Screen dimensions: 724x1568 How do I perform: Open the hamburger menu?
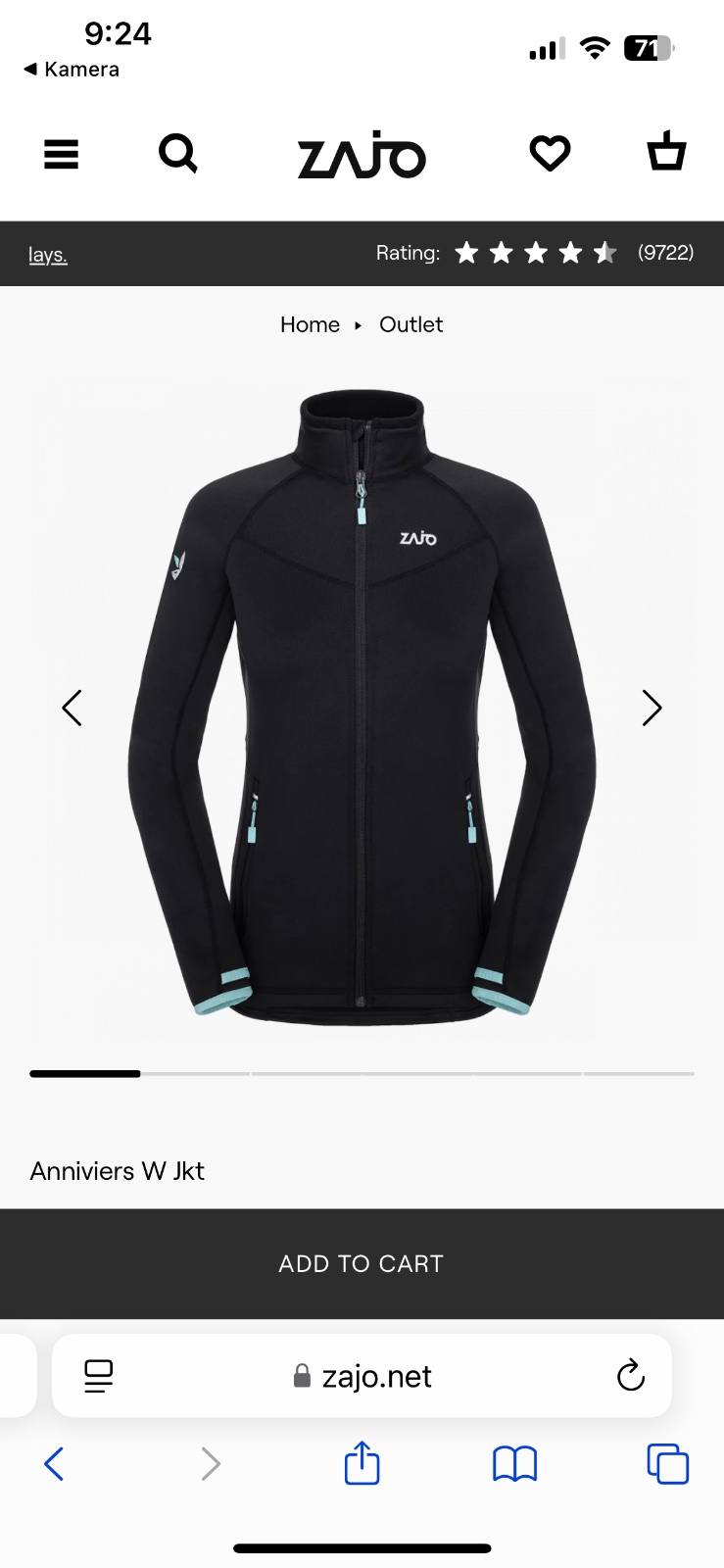point(61,154)
